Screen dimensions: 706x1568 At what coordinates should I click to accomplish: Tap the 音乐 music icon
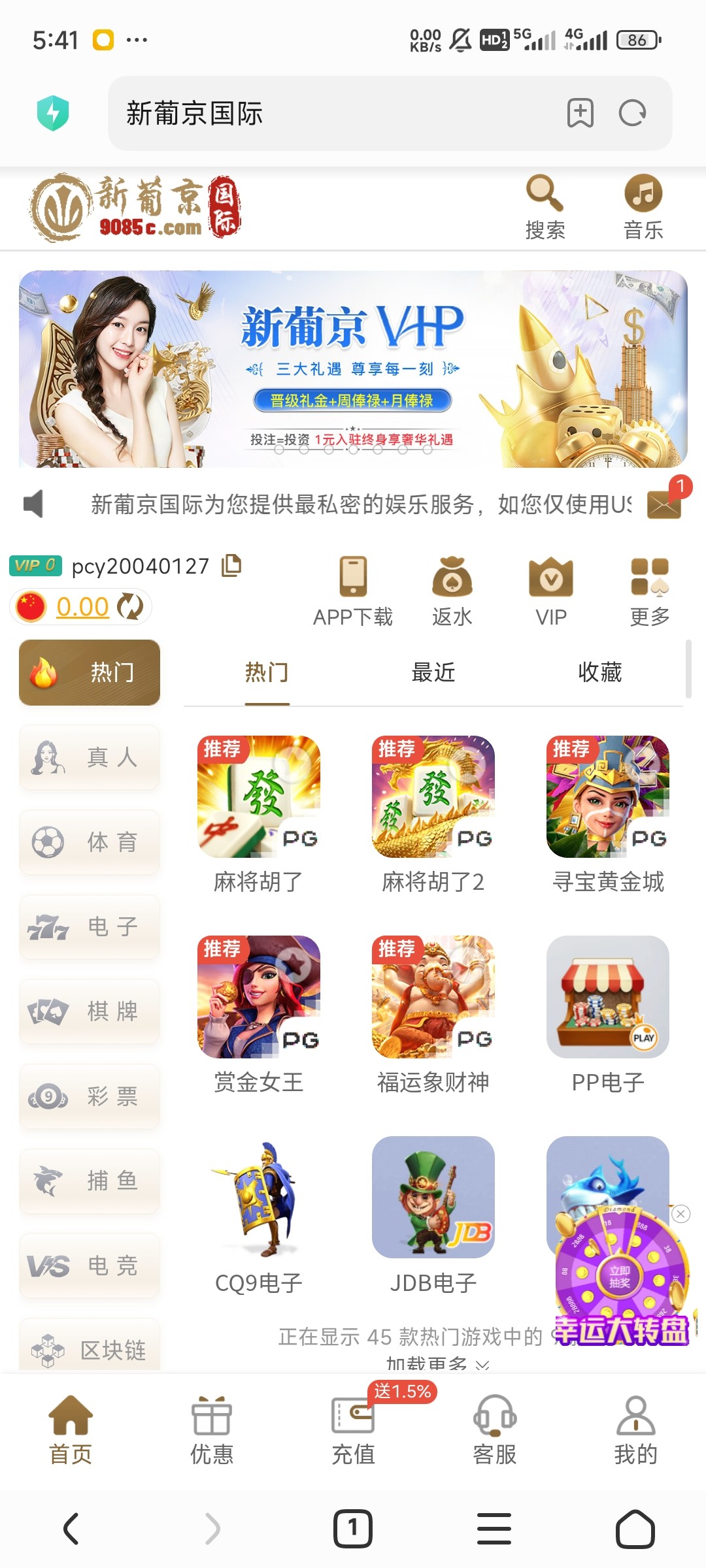pyautogui.click(x=643, y=206)
